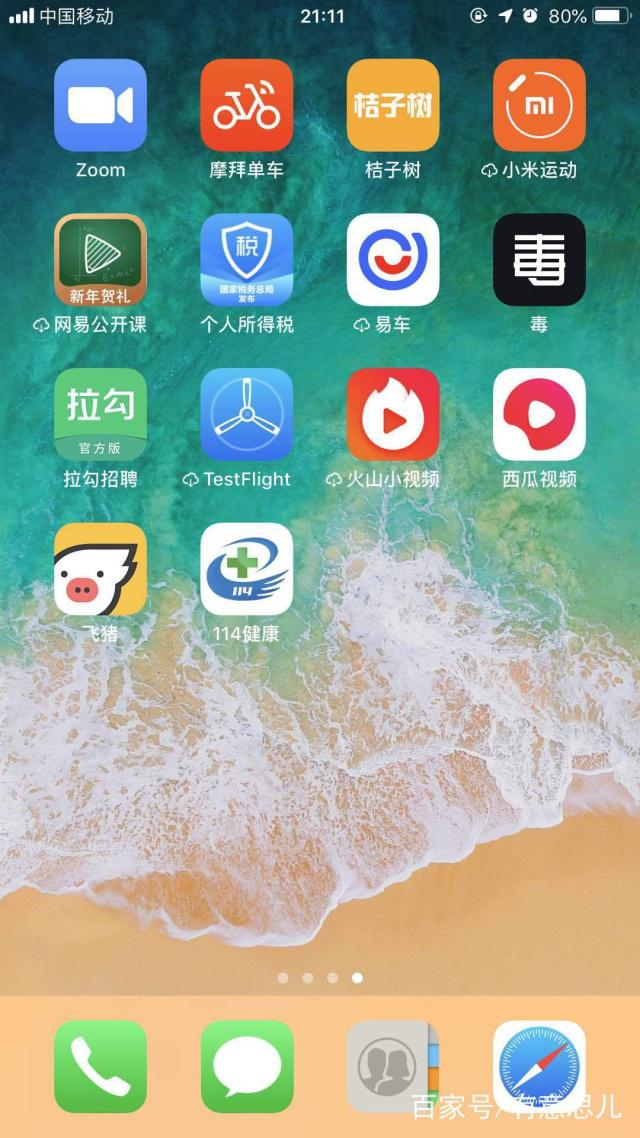Screen dimensions: 640x1138
Task: Tap the 毒 app icon
Action: point(539,260)
